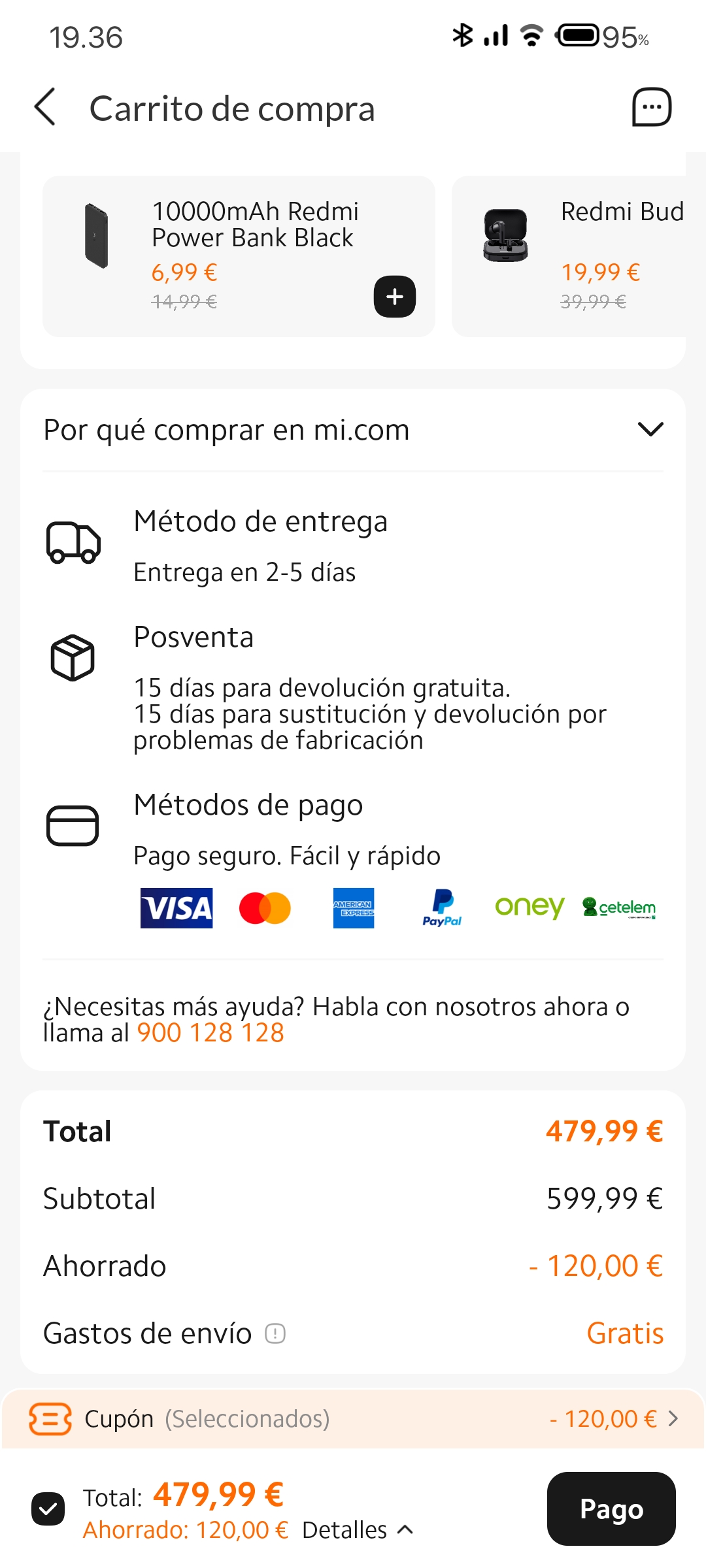
Task: Open the Cupón selection row
Action: 353,1418
